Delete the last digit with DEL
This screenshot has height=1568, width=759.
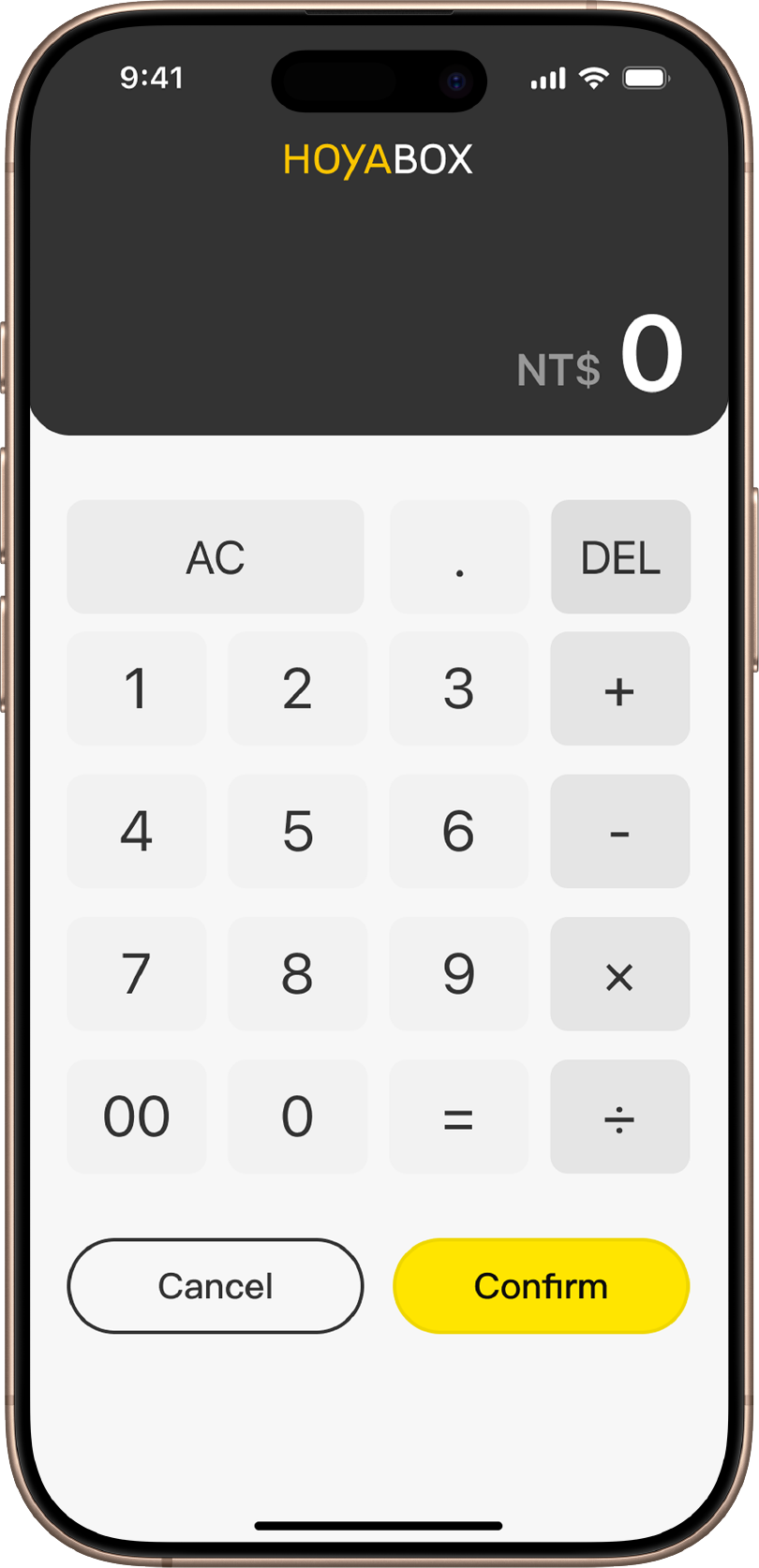coord(620,557)
